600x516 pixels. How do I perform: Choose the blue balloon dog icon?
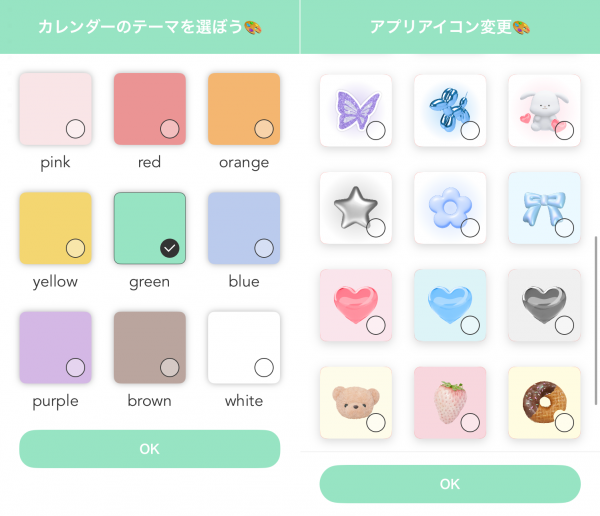[450, 110]
